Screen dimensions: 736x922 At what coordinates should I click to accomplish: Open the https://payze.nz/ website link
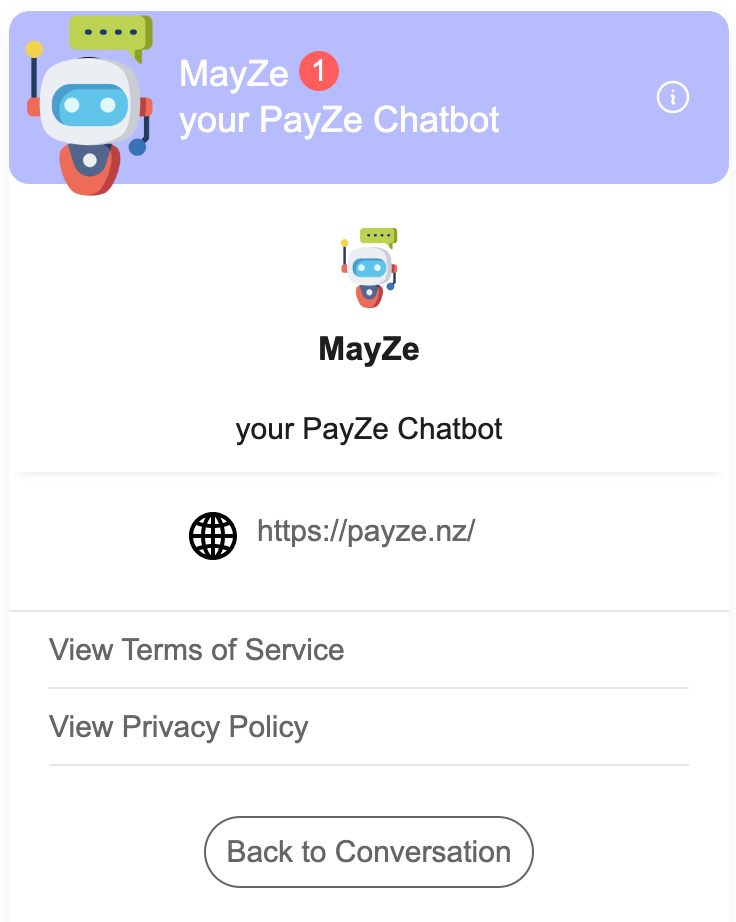tap(365, 531)
